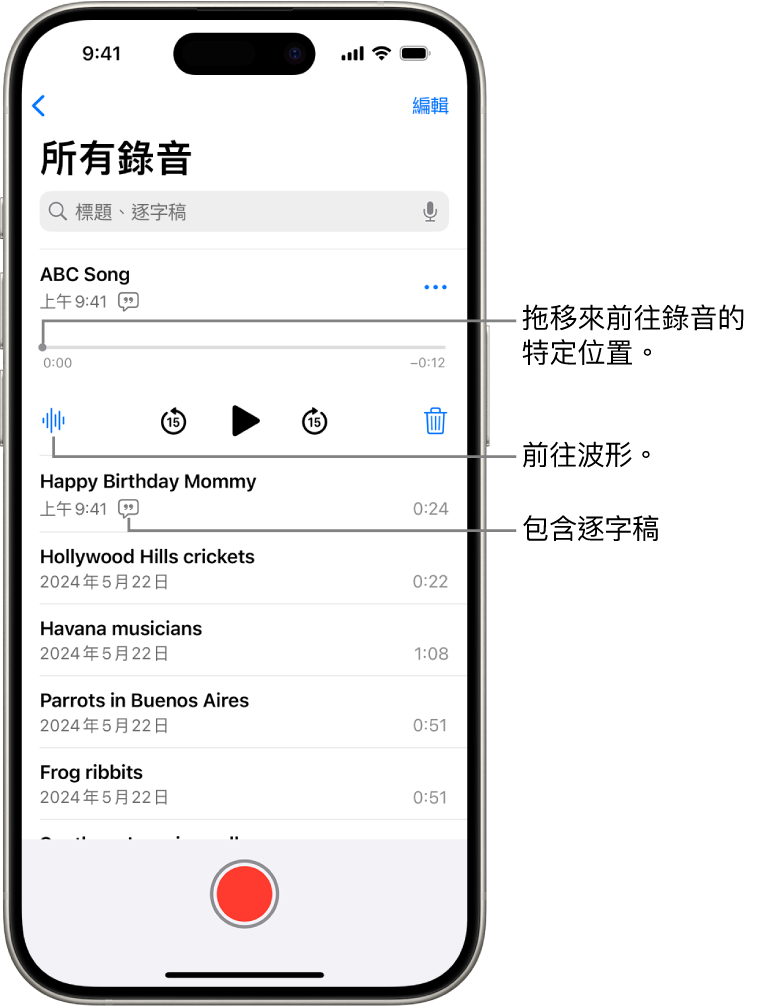Image resolution: width=758 pixels, height=1008 pixels.
Task: Select the skip forward 15 seconds icon
Action: click(x=314, y=421)
